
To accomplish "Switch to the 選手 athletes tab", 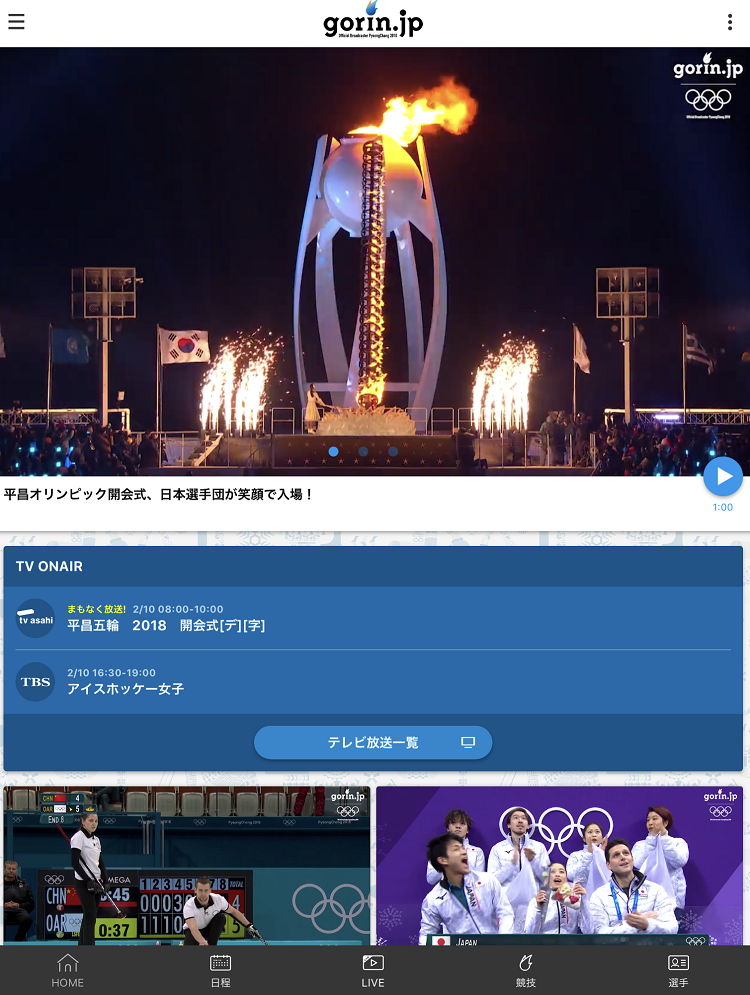I will pyautogui.click(x=678, y=970).
